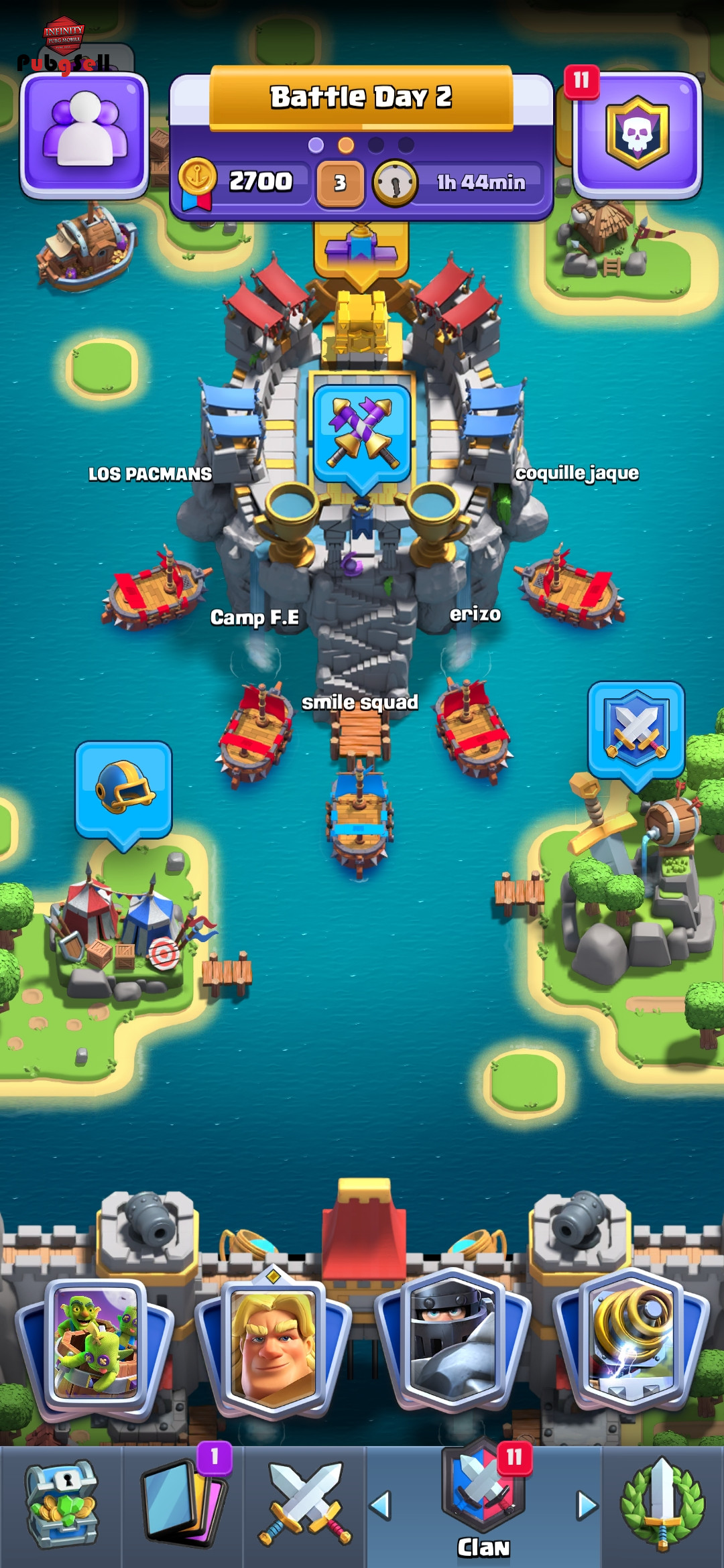Viewport: 724px width, 1568px height.
Task: Tap the right arrow beside Clan tab
Action: pos(587,1506)
